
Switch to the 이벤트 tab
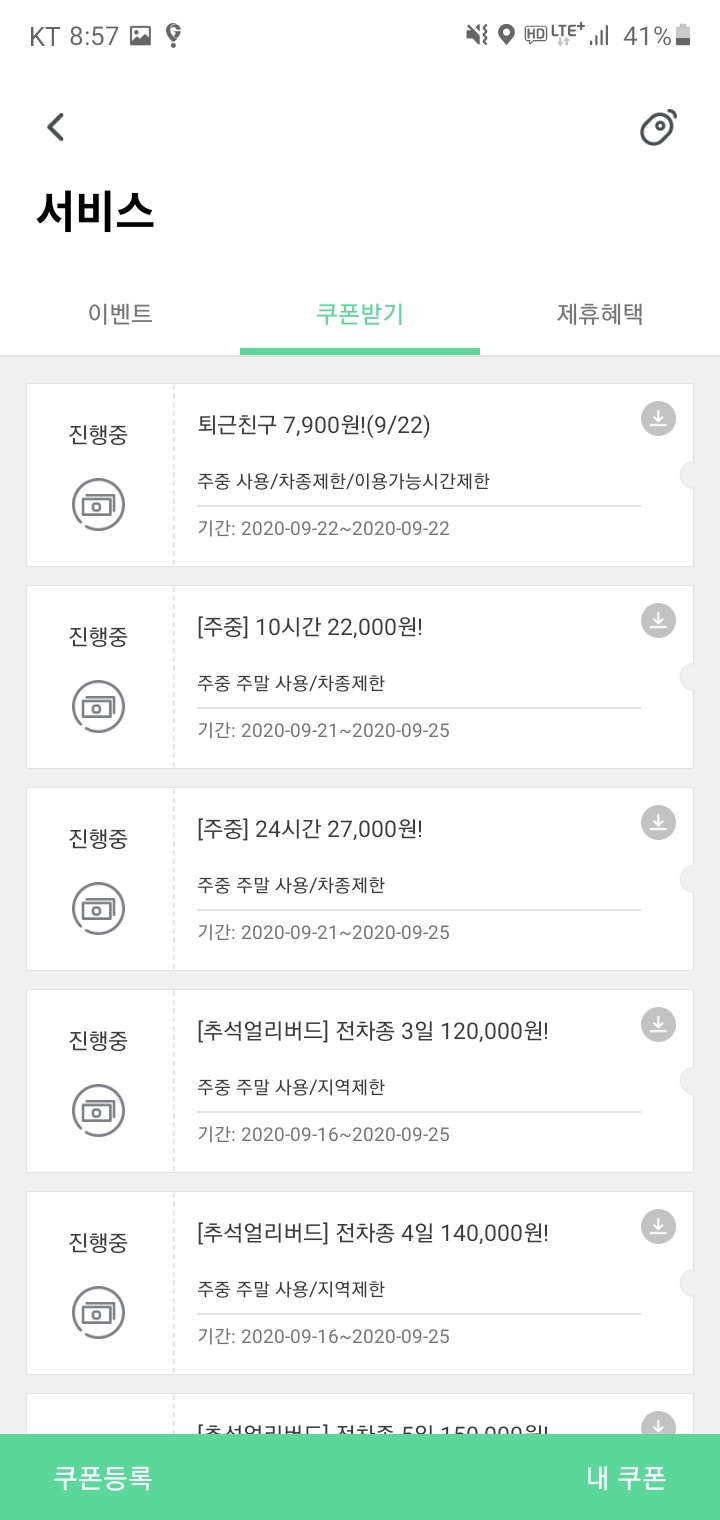point(120,314)
